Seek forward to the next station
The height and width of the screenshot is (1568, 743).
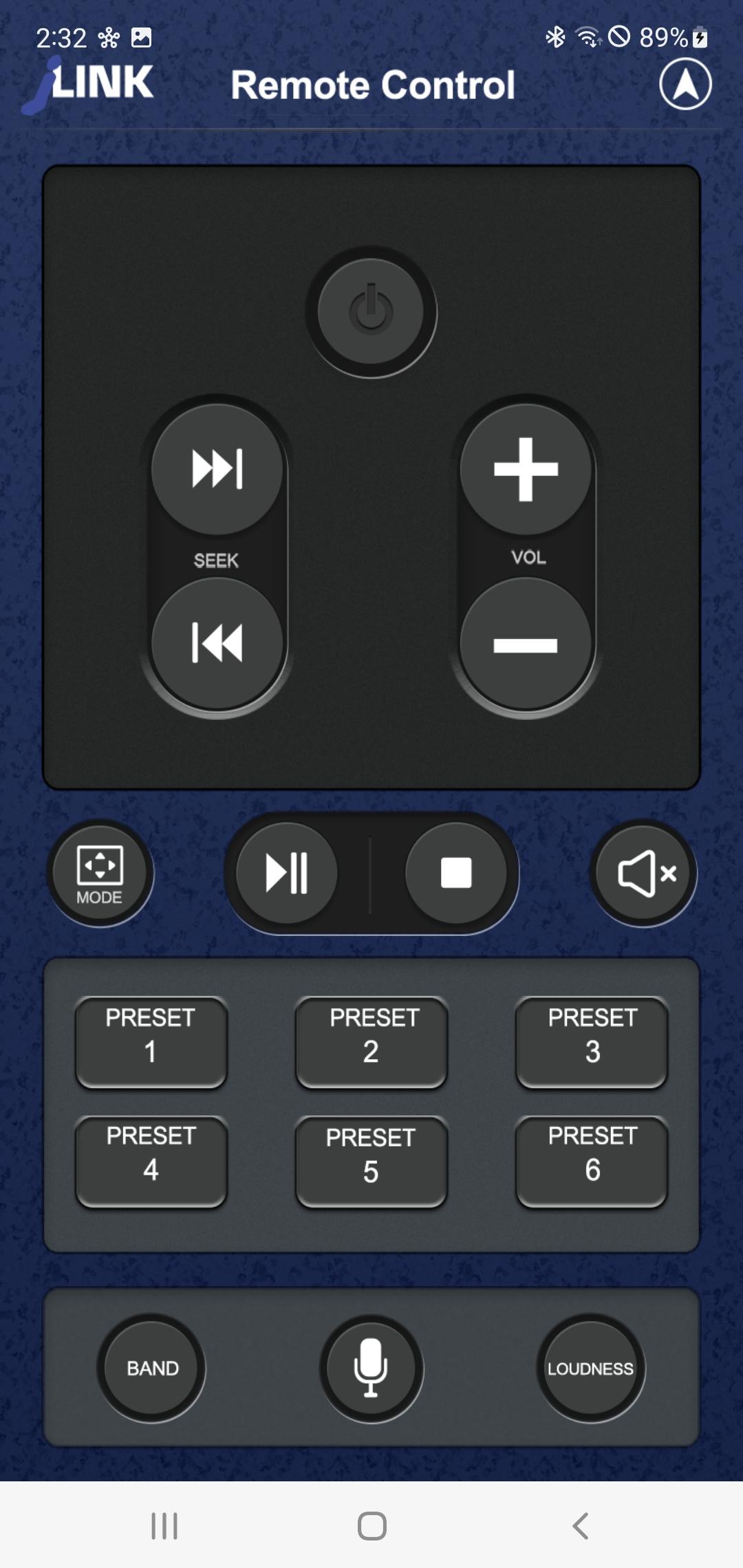pyautogui.click(x=217, y=469)
